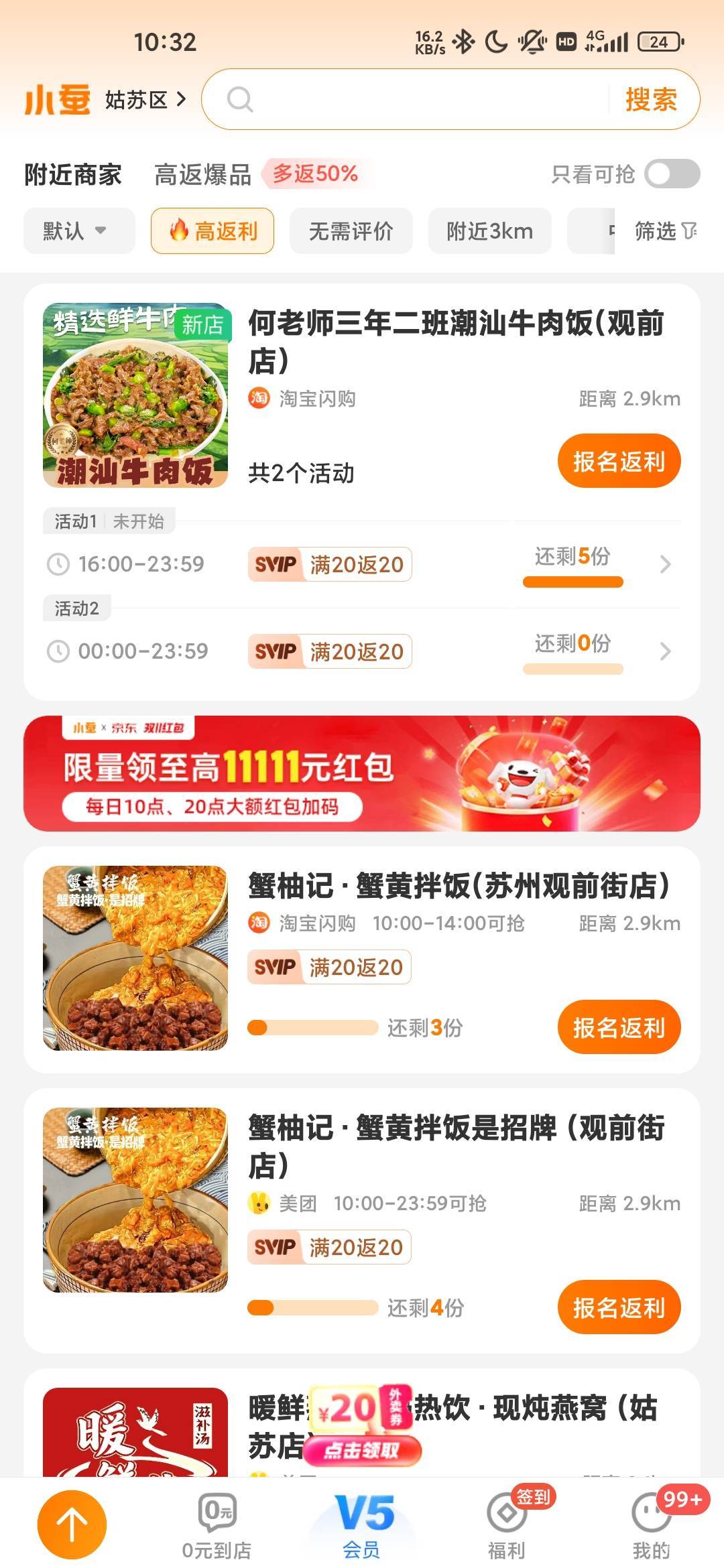The width and height of the screenshot is (724, 1568).
Task: Tap 报名返利 for 蟹柚记 苏州观前街店
Action: (x=618, y=1027)
